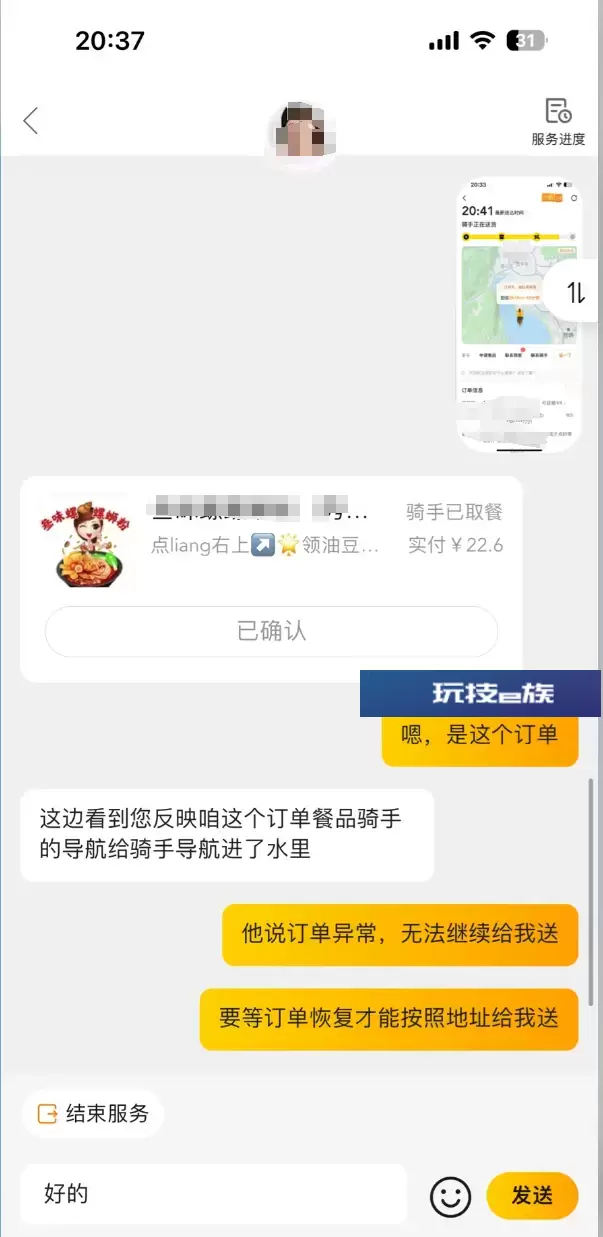Open the emoji picker
The width and height of the screenshot is (603, 1237).
tap(450, 1195)
